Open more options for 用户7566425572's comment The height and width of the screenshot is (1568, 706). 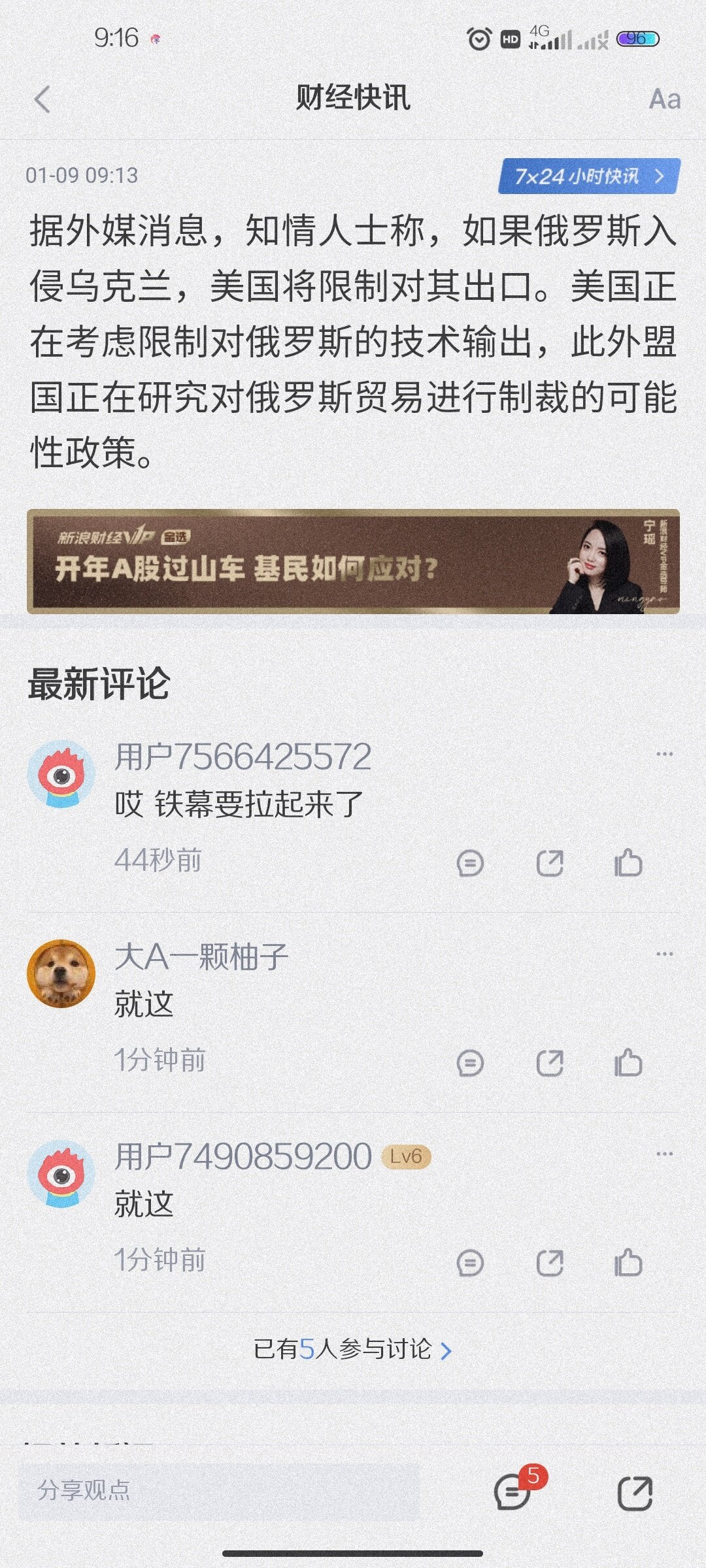tap(664, 754)
